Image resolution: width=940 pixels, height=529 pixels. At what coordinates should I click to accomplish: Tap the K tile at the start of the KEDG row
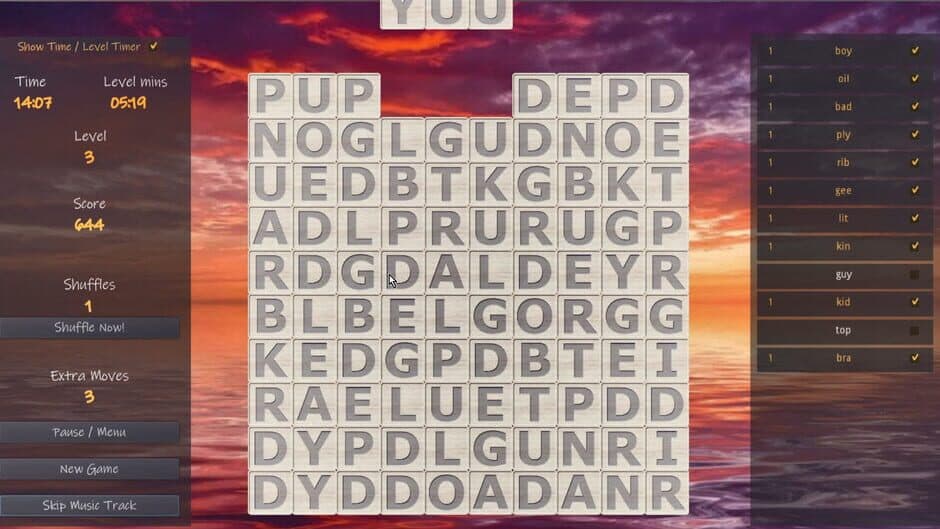270,360
